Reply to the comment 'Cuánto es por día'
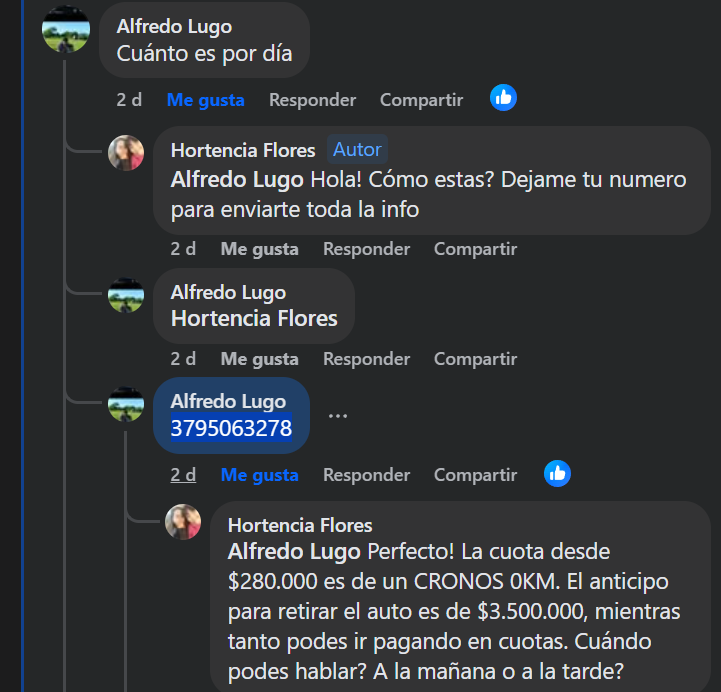Screen dimensions: 721x692 312,100
